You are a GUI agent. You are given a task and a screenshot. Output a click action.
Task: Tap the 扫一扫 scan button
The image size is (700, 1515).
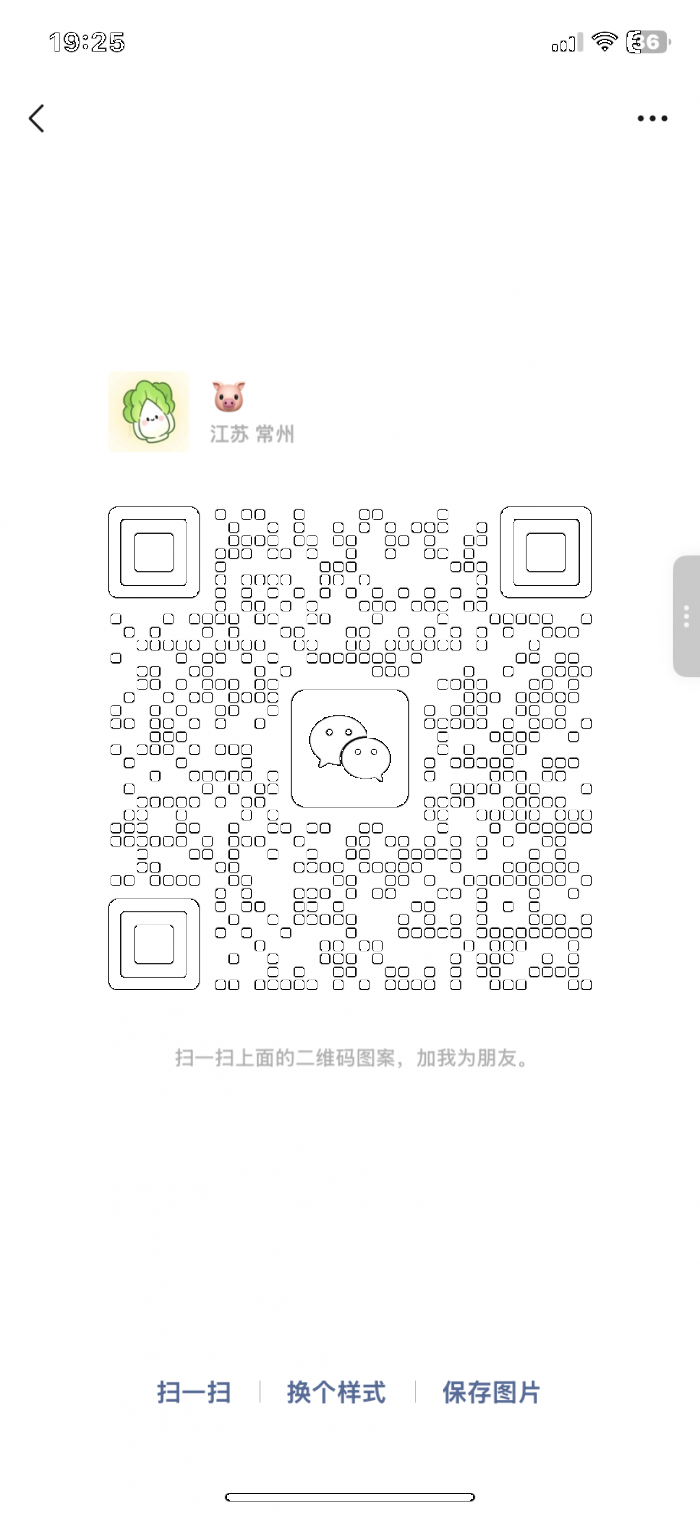click(194, 1392)
